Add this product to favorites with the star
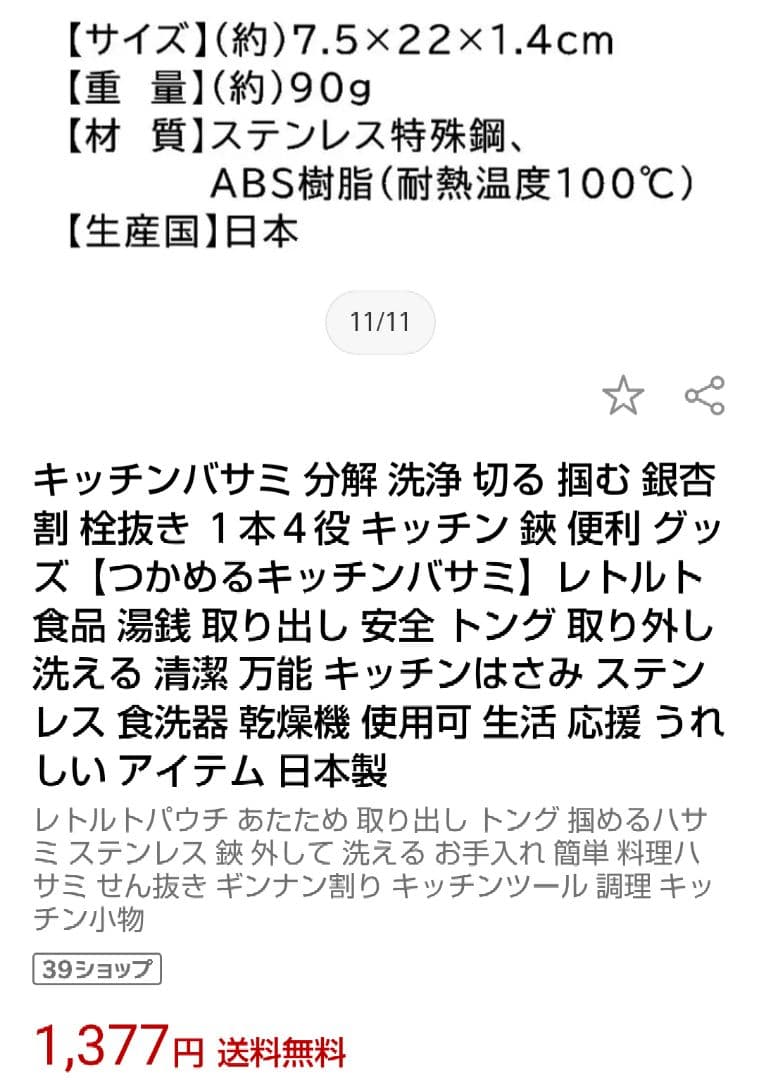The width and height of the screenshot is (760, 1080). (623, 396)
